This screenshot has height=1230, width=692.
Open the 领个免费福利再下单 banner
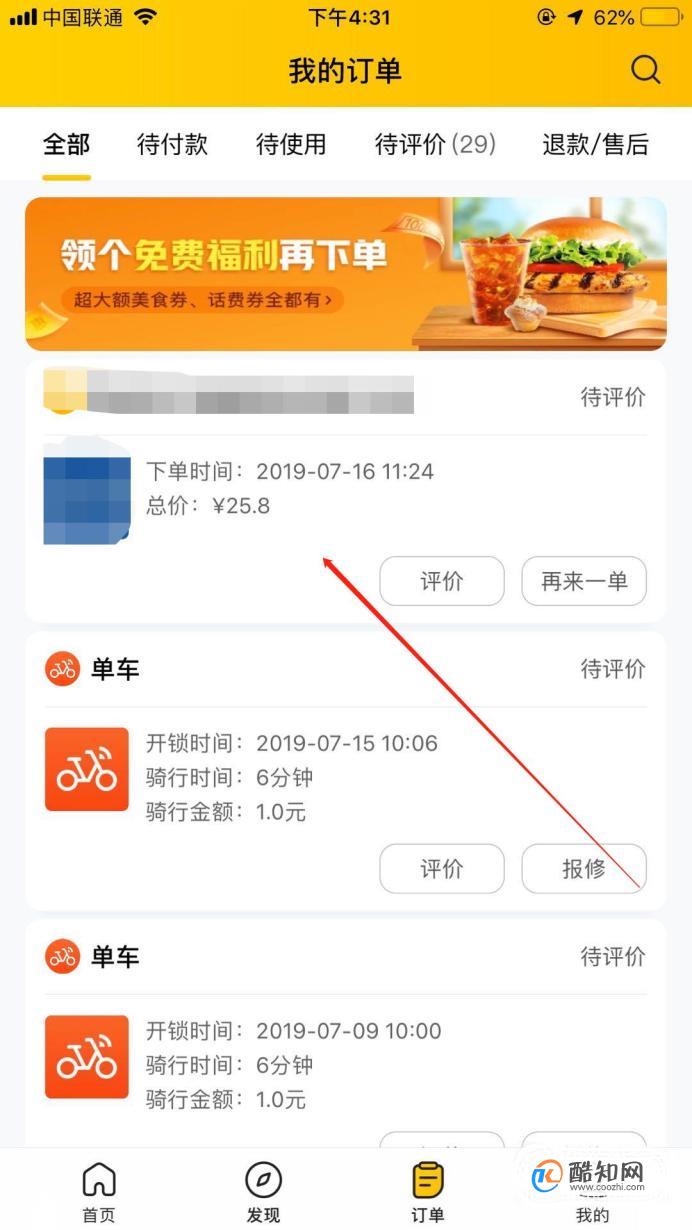click(x=345, y=273)
